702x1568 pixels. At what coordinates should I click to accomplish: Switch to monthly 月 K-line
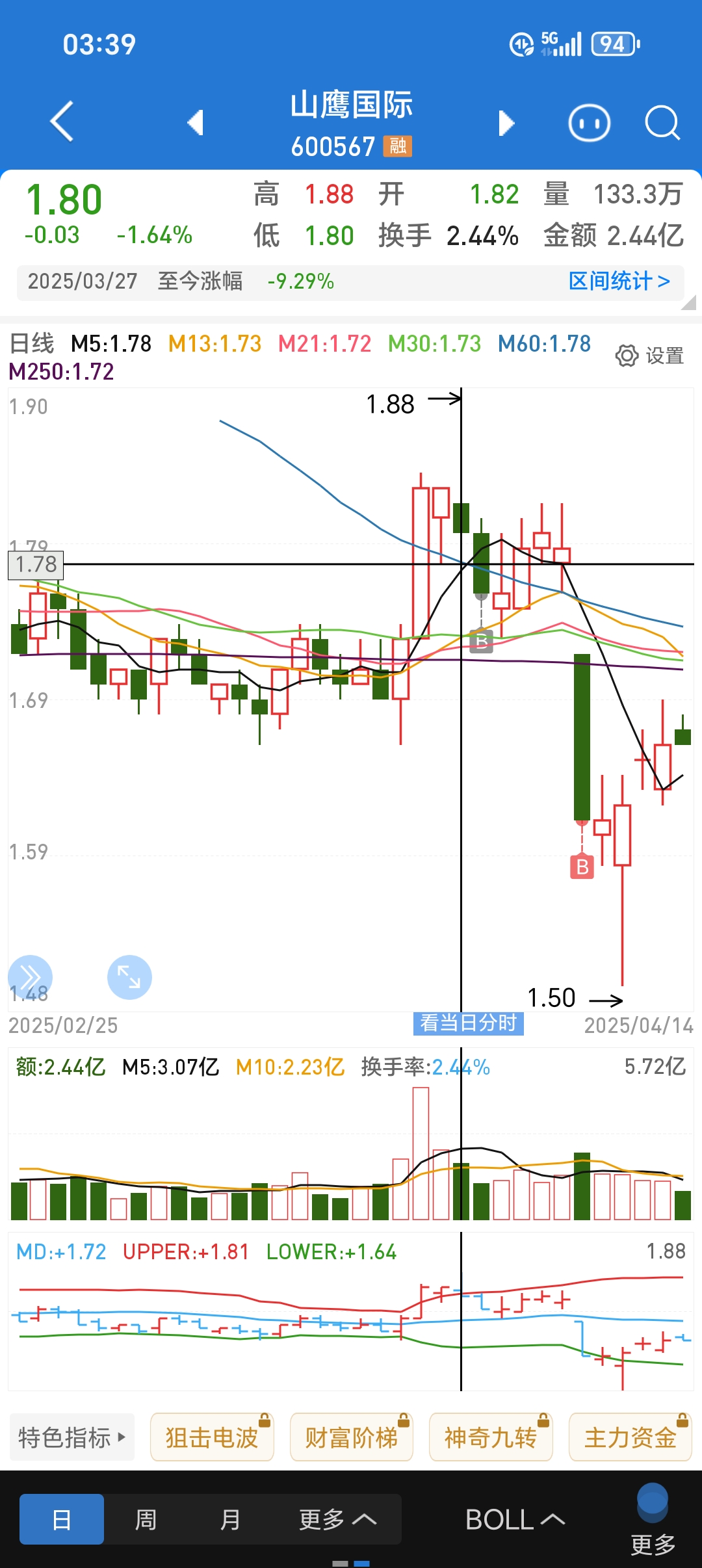tap(230, 1519)
